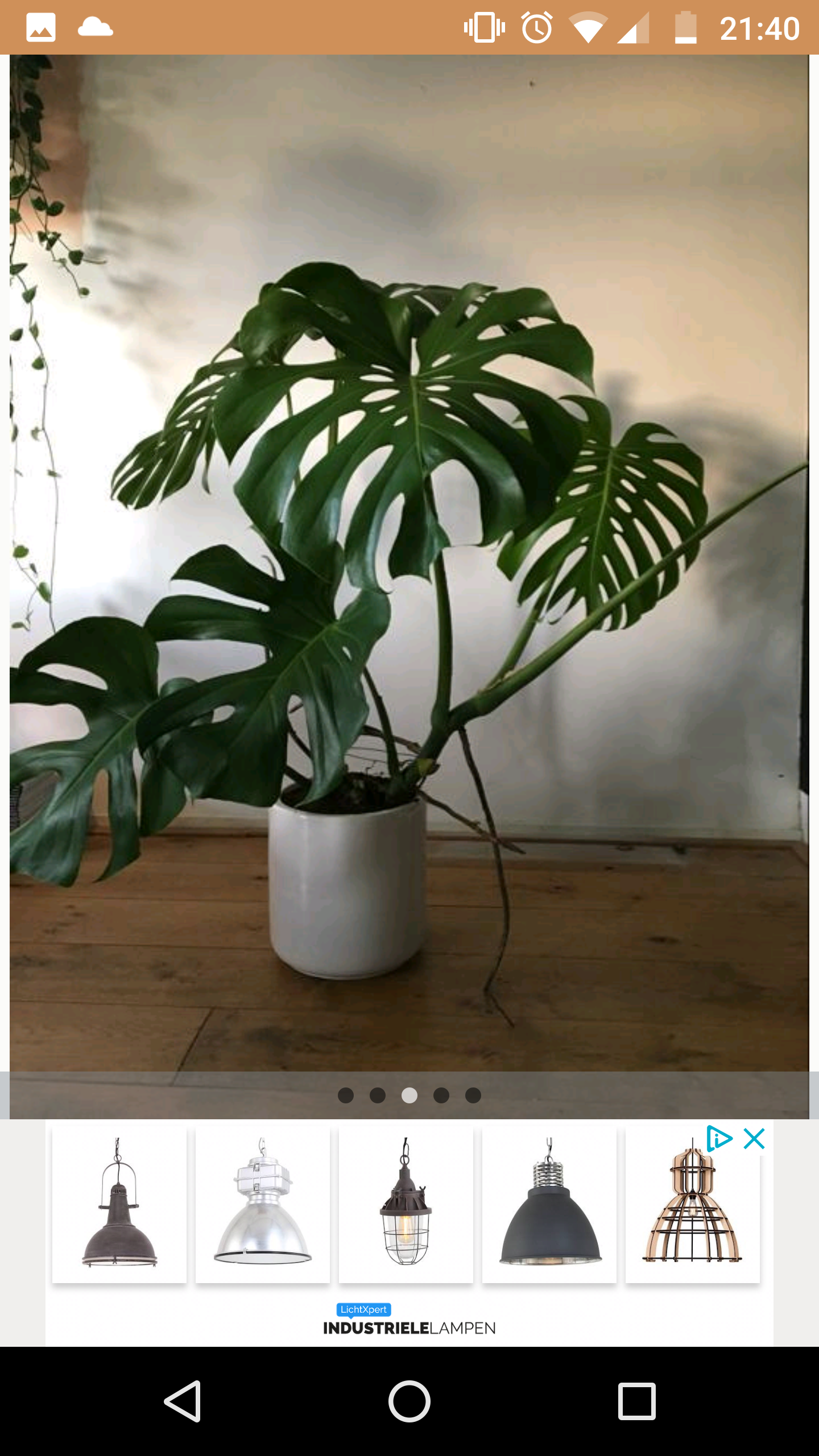Jump to the second photo indicator dot

click(378, 1095)
